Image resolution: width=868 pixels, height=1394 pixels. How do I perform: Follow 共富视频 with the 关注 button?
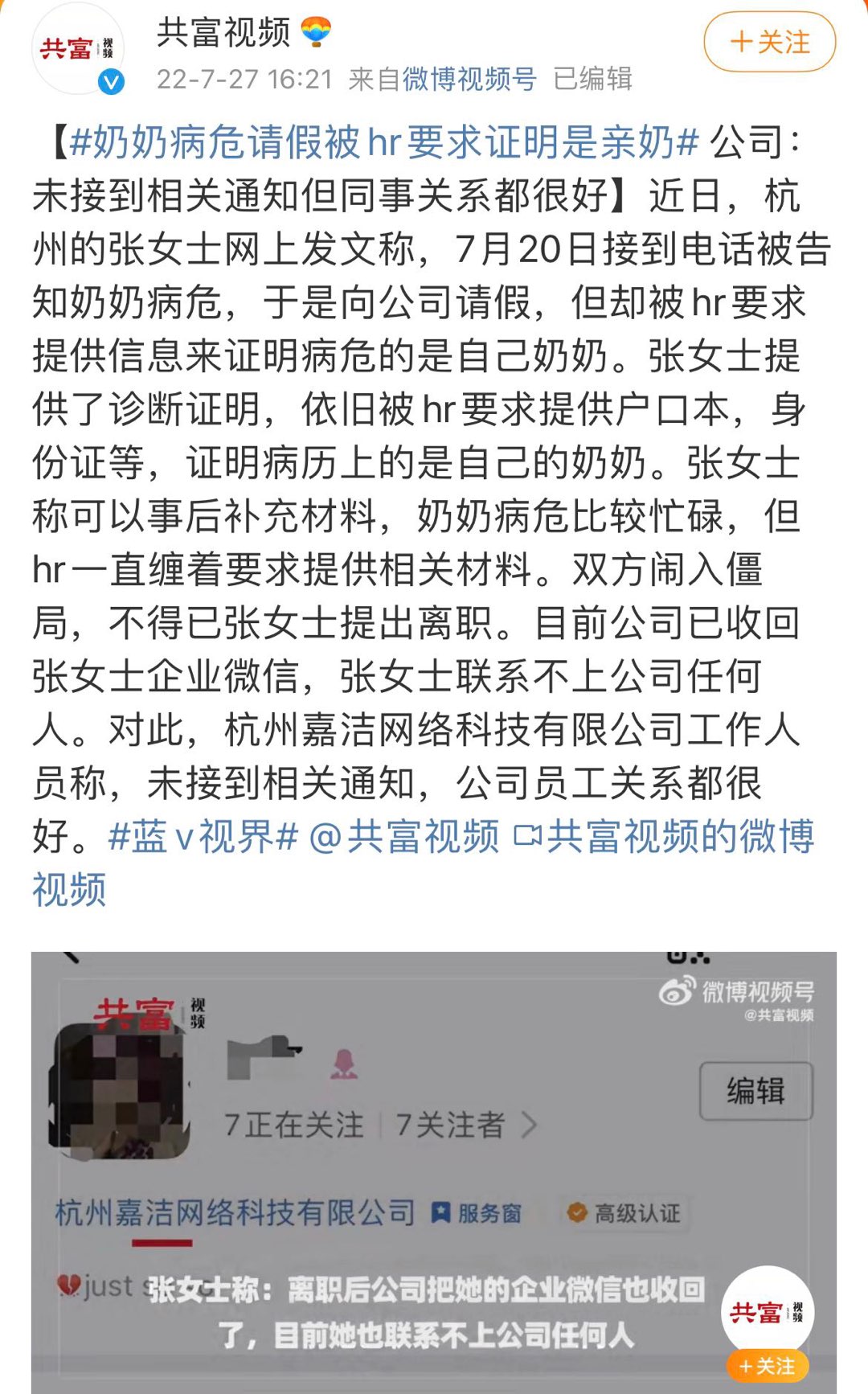(769, 42)
